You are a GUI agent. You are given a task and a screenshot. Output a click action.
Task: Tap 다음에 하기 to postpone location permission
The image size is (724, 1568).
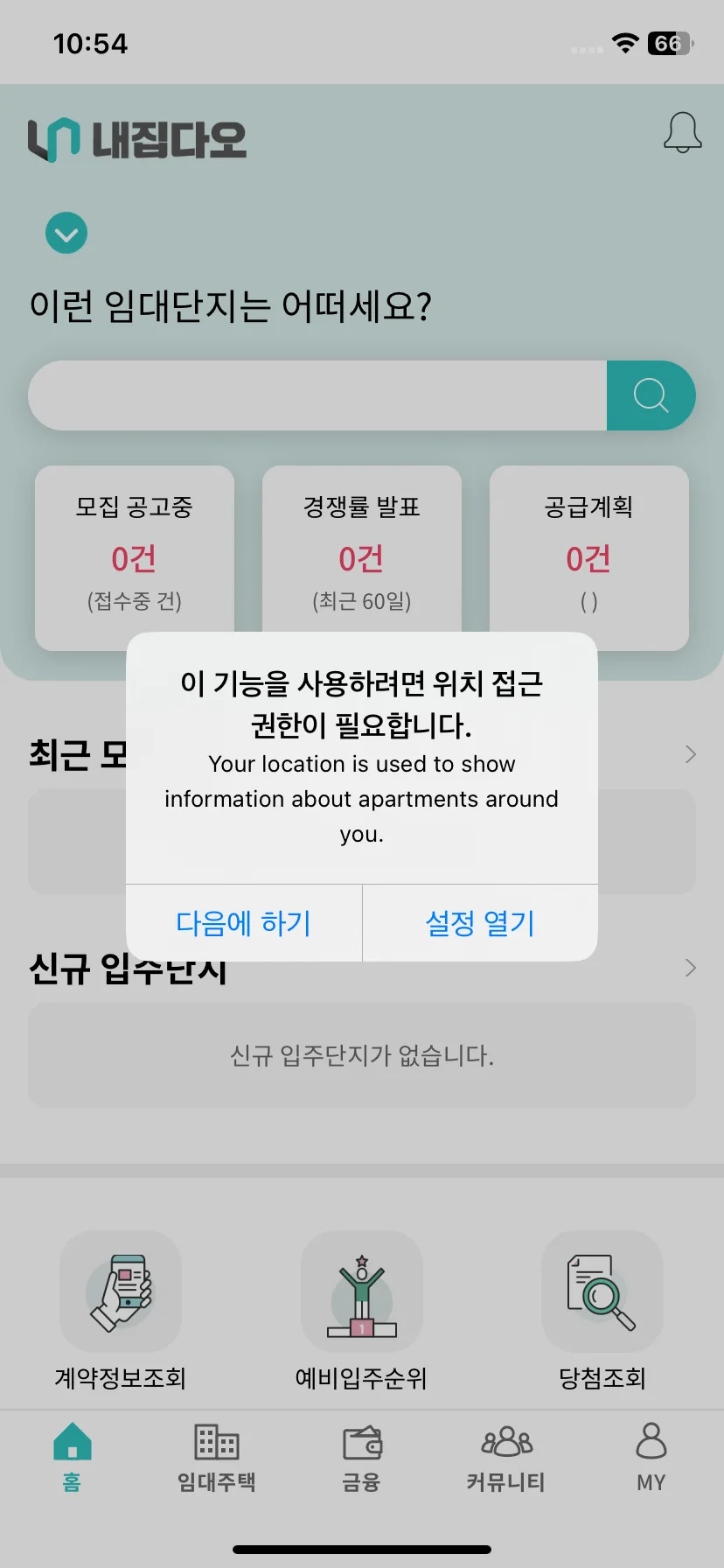(244, 923)
